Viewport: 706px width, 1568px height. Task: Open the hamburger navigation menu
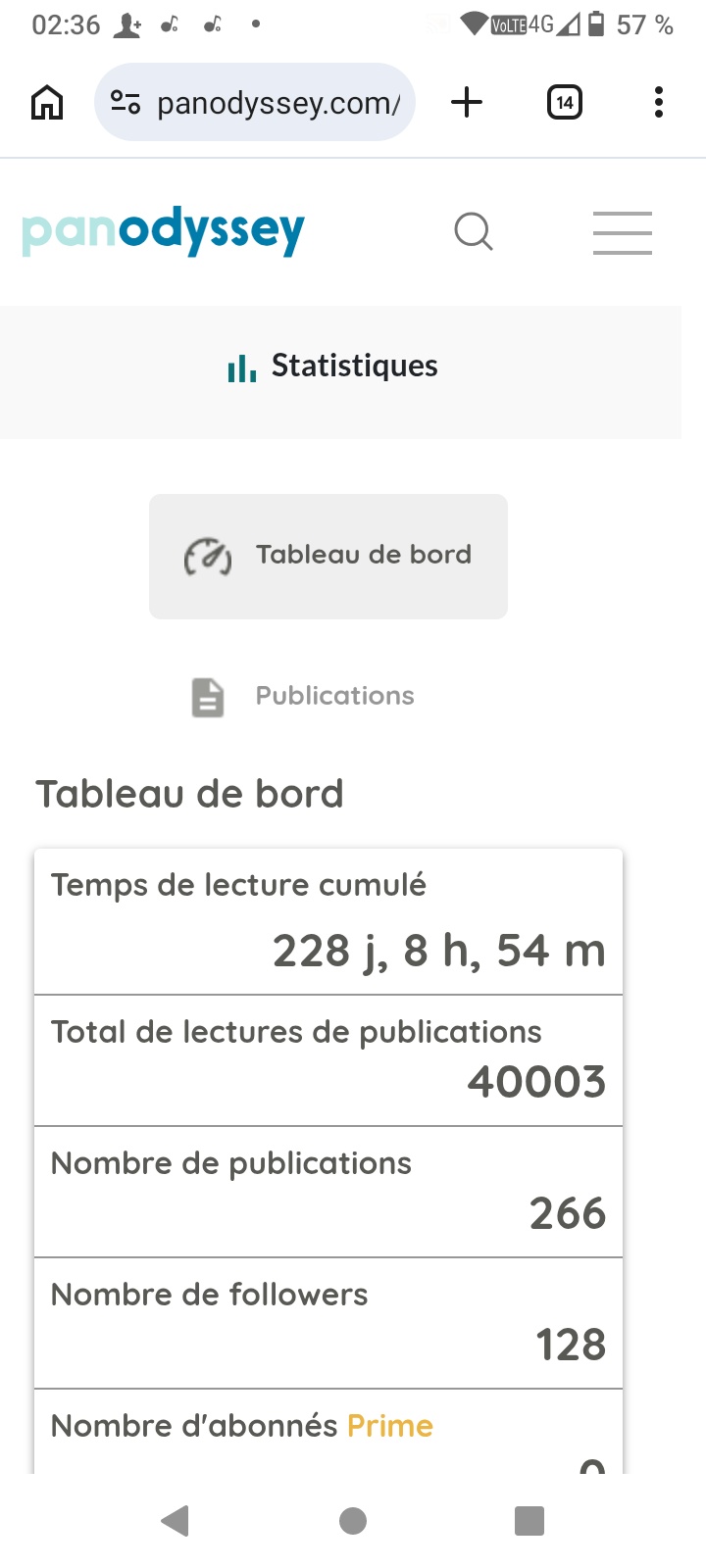622,233
